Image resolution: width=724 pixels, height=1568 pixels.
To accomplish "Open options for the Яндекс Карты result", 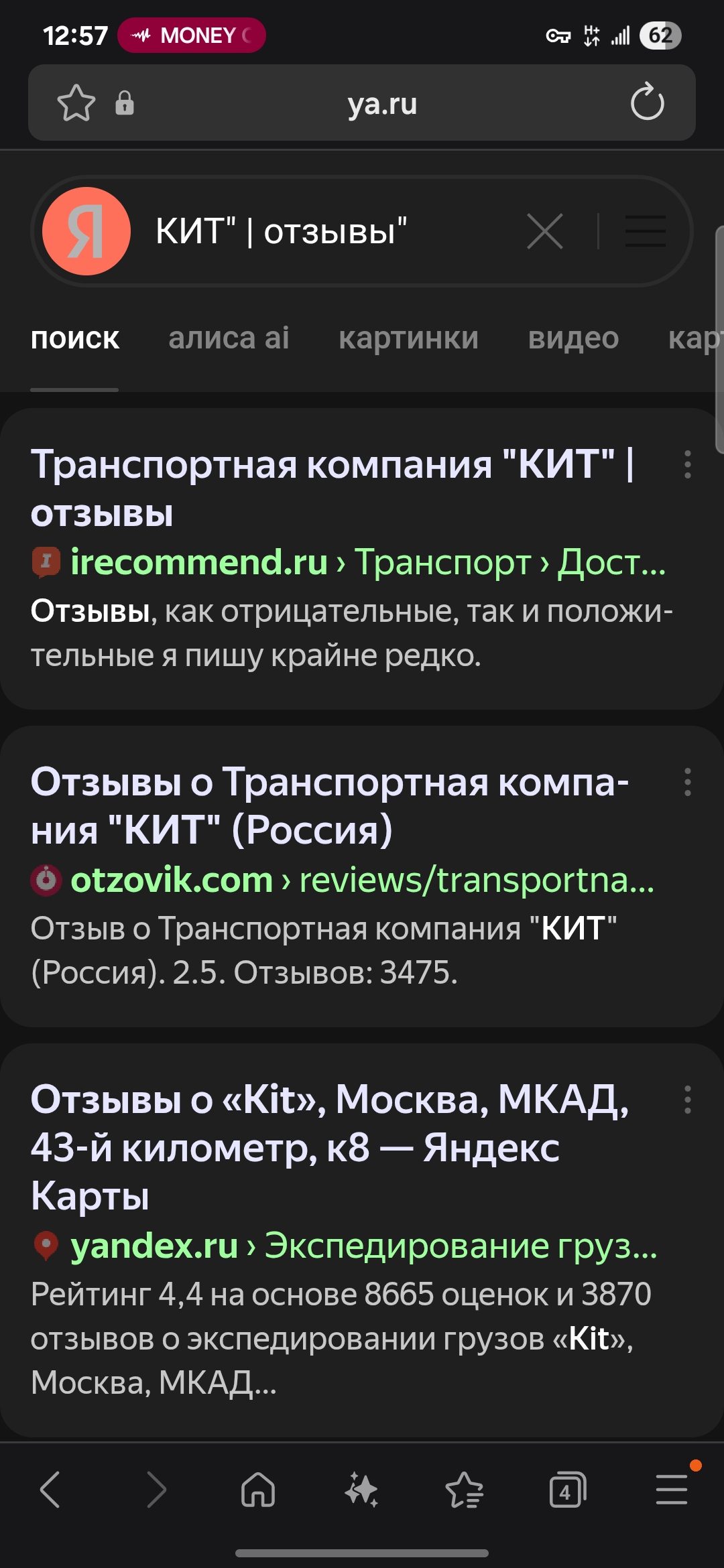I will click(x=687, y=1100).
